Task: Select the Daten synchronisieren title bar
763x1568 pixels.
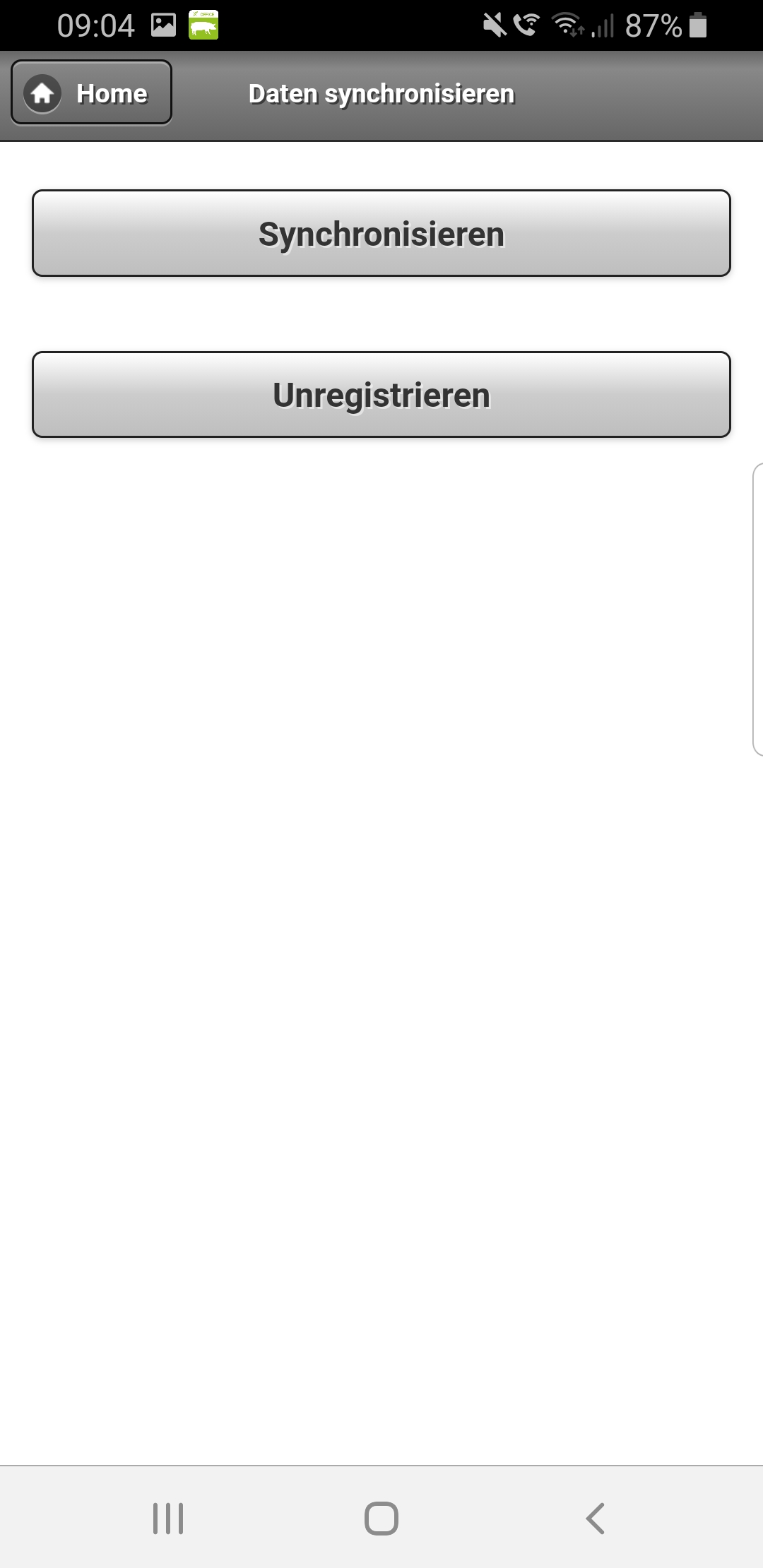Action: 381,94
